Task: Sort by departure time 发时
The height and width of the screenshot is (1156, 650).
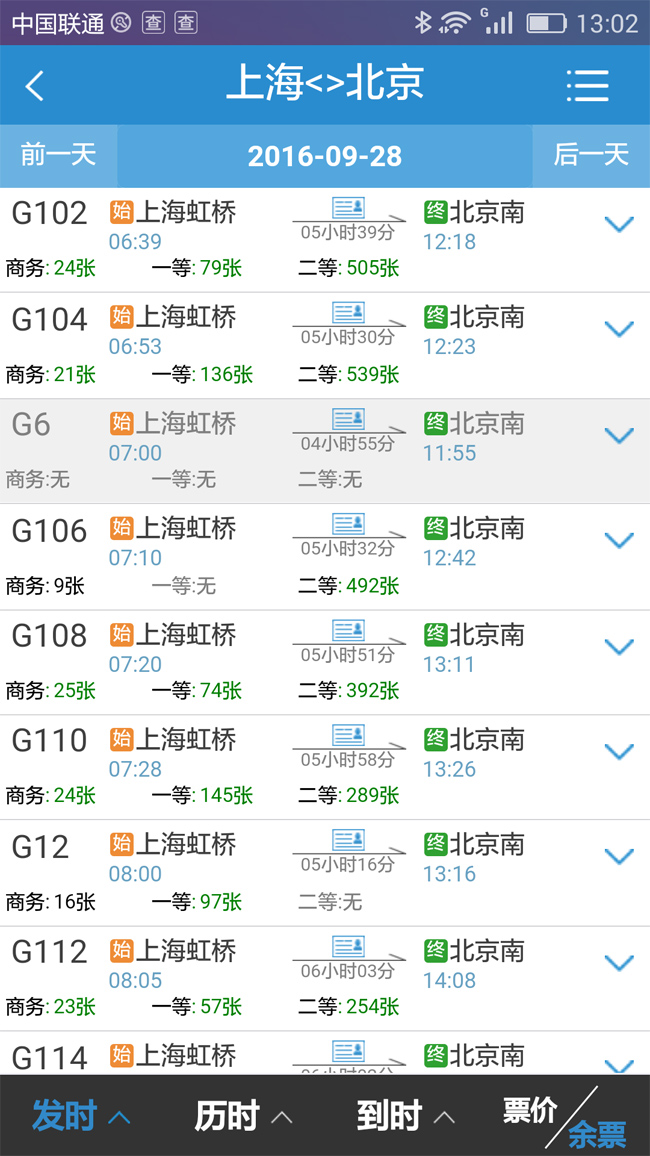Action: pyautogui.click(x=81, y=1116)
